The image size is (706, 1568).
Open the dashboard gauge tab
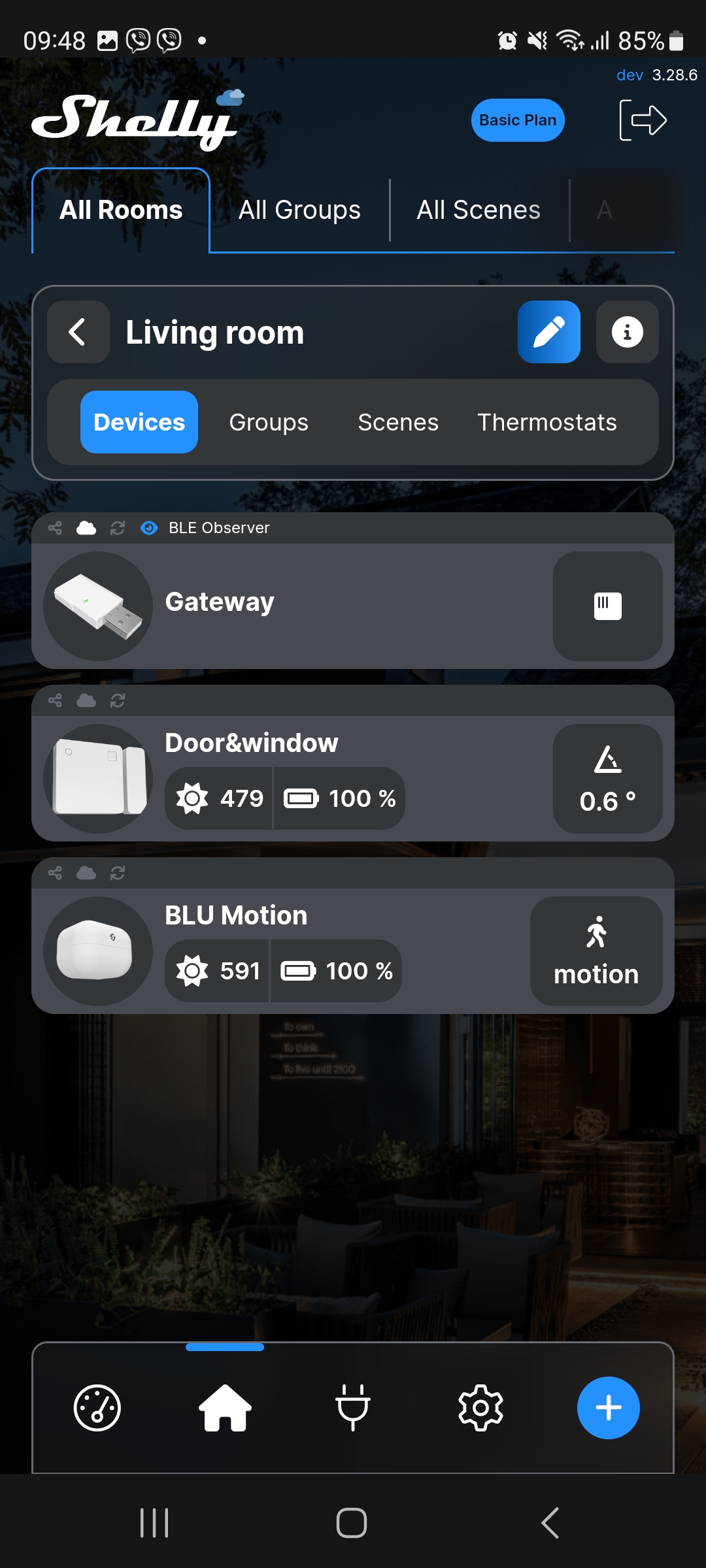click(97, 1408)
